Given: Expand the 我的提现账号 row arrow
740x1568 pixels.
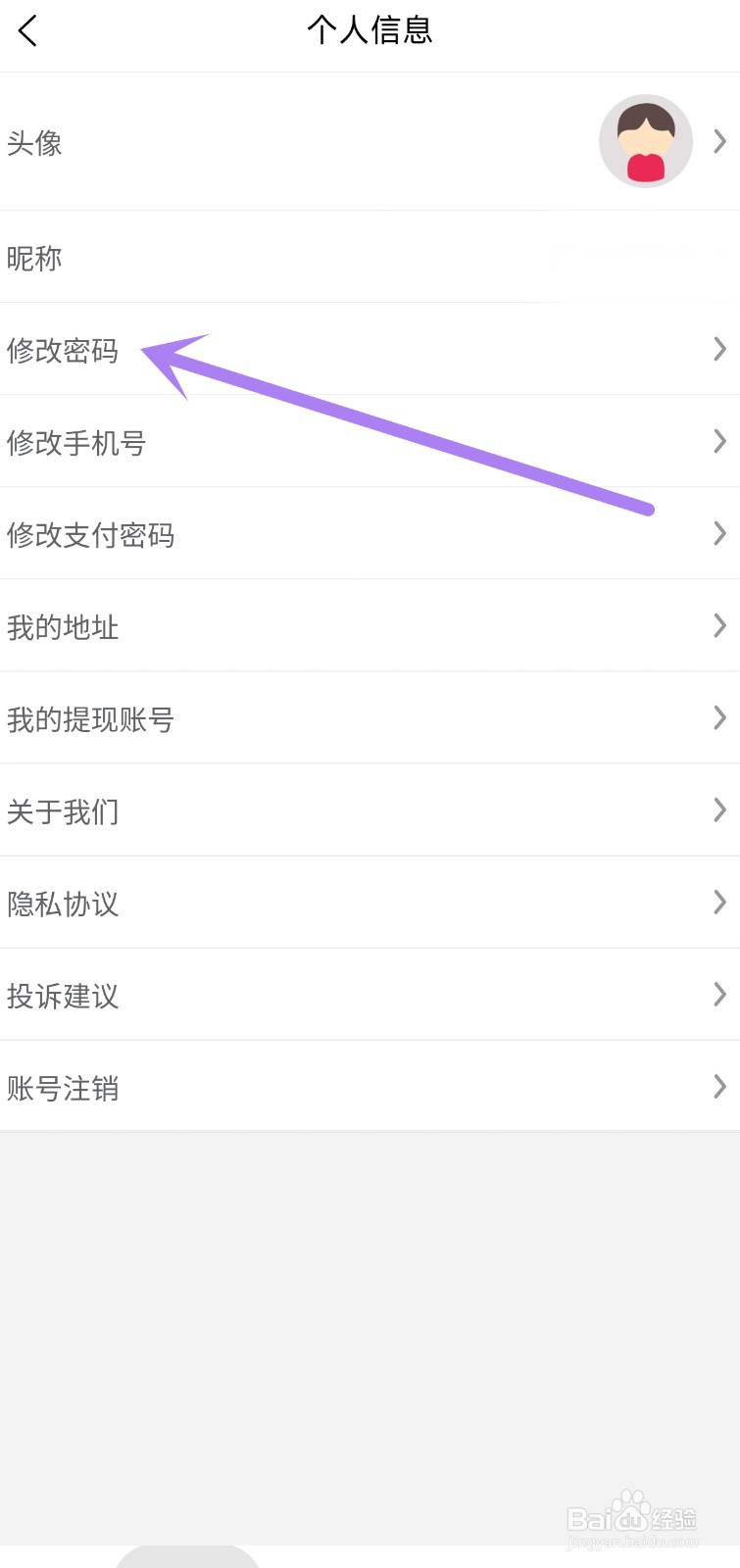Looking at the screenshot, I should click(718, 717).
